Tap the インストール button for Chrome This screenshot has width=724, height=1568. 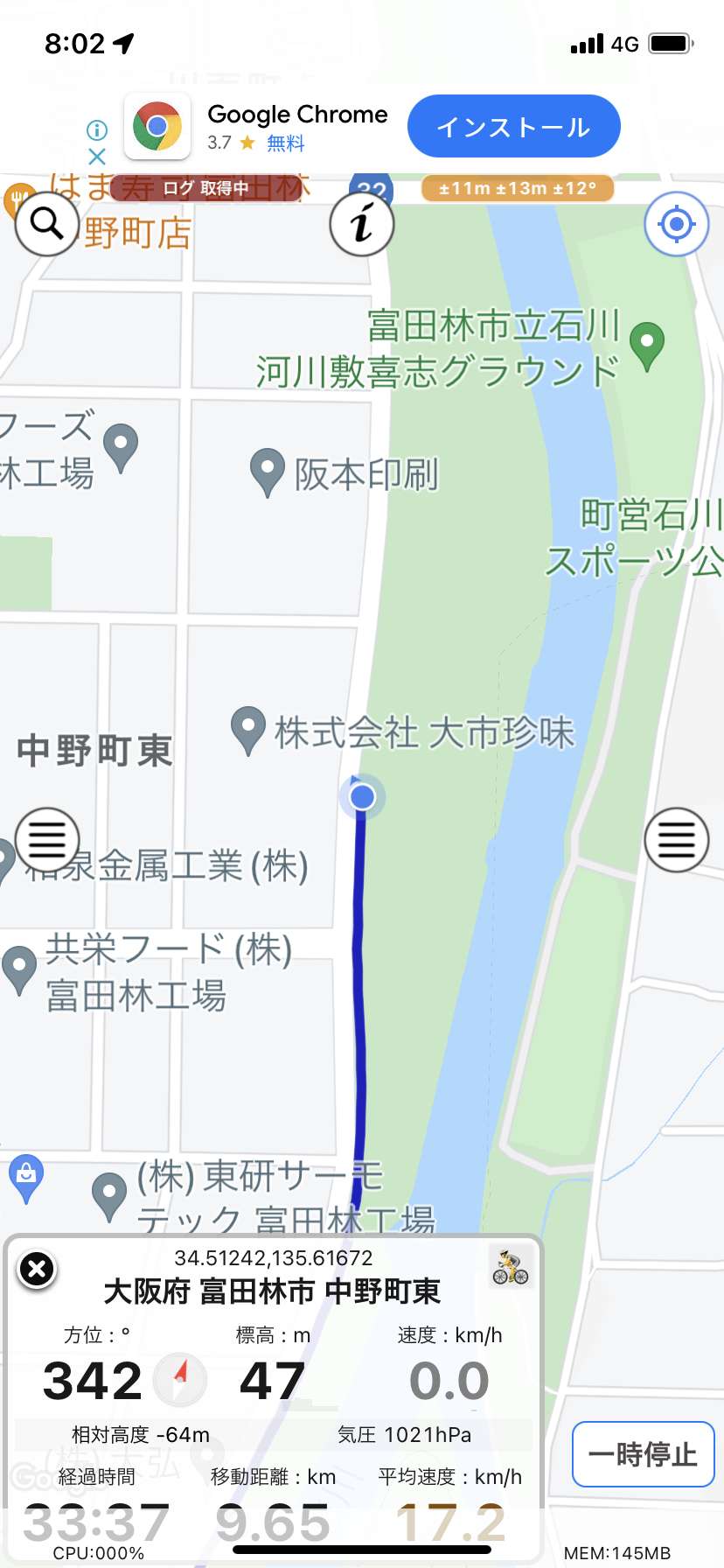(x=514, y=127)
